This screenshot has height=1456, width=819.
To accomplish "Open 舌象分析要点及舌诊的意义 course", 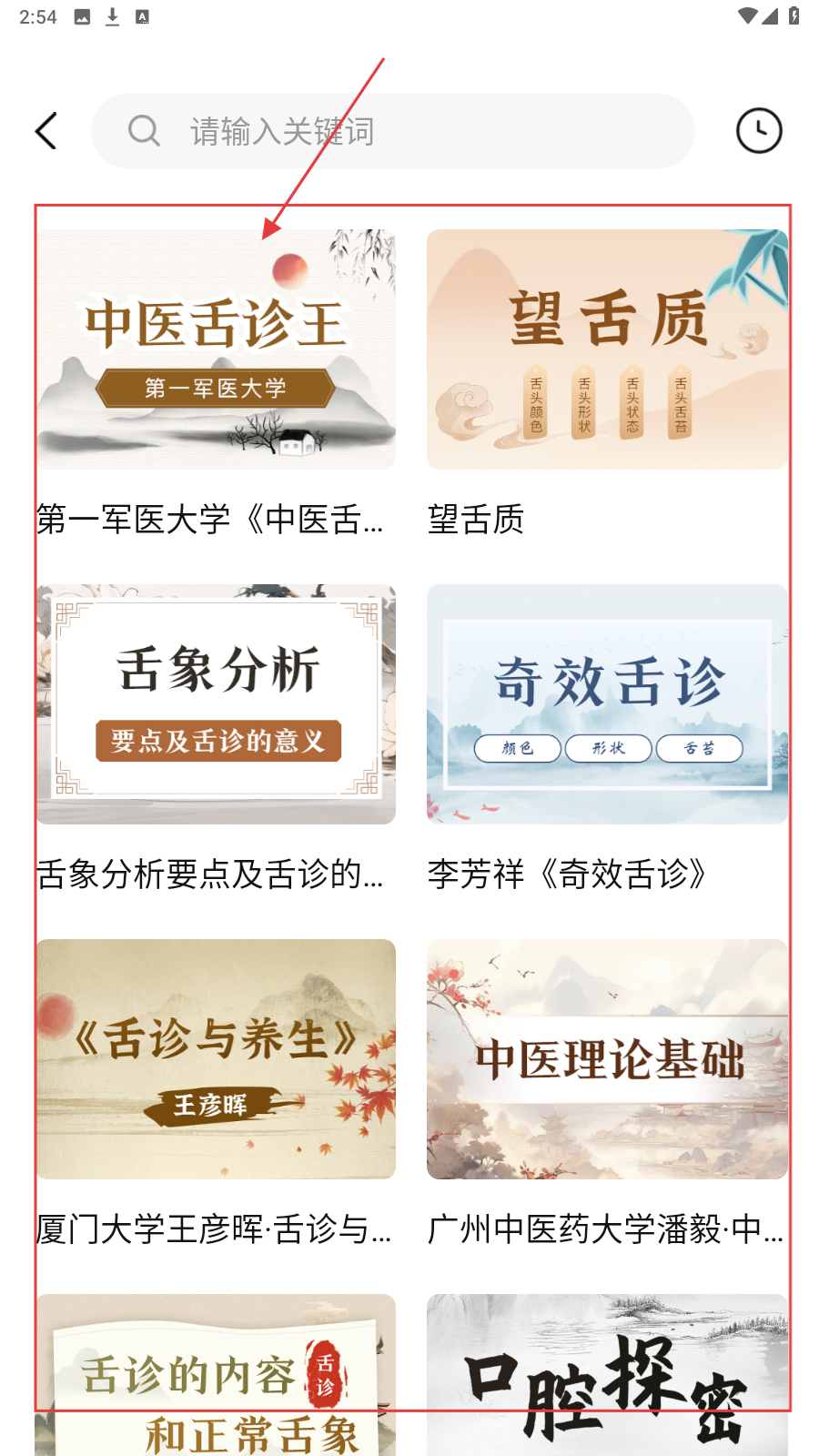I will click(x=216, y=704).
